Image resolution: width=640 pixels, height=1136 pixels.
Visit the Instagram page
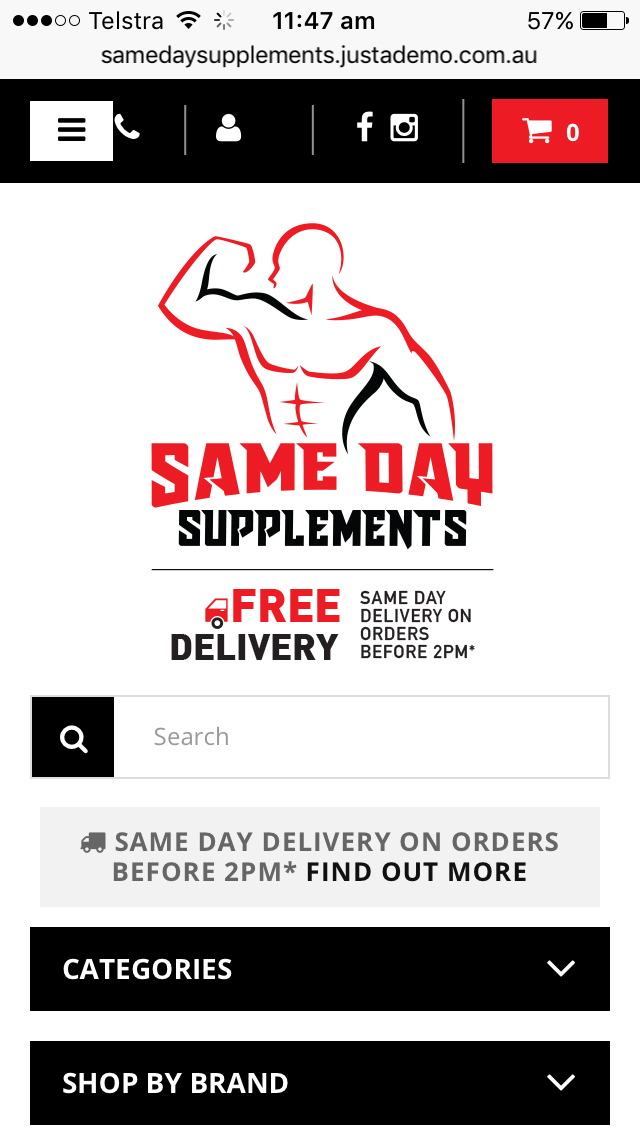[404, 128]
